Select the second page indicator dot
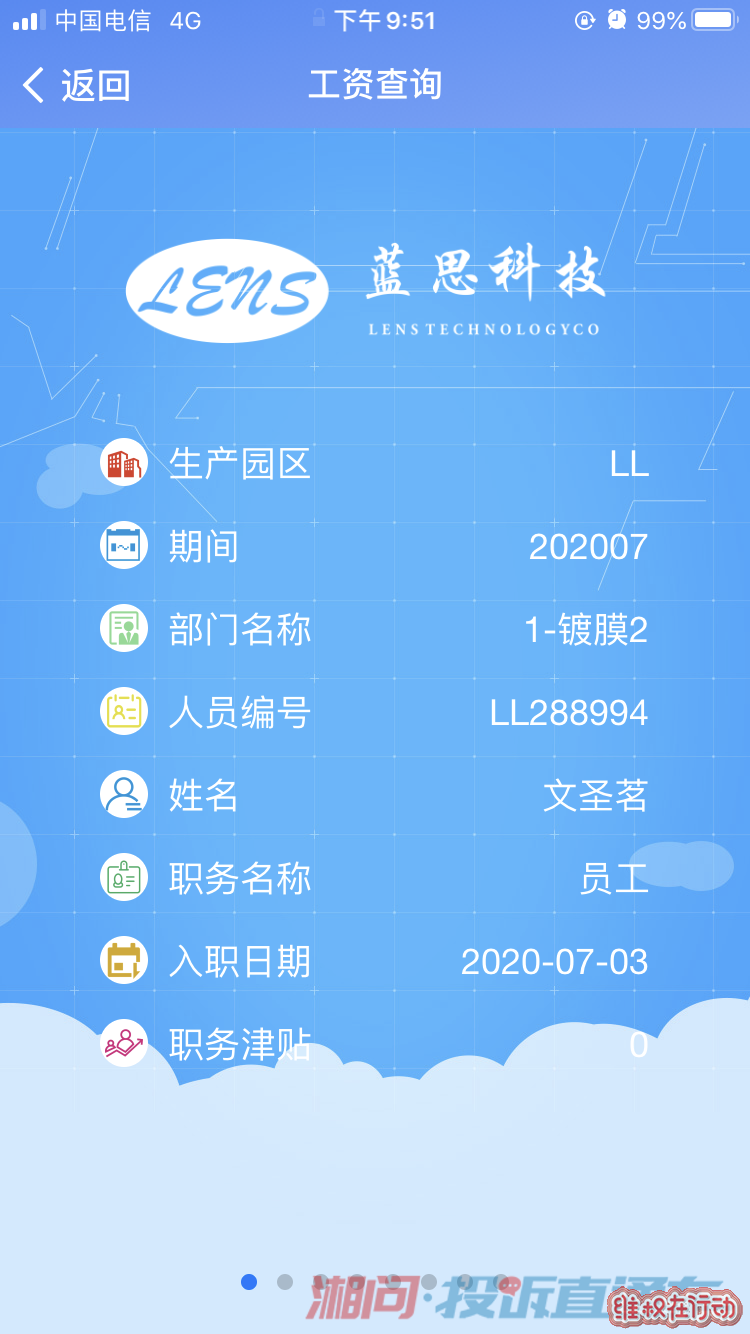Viewport: 750px width, 1334px height. (285, 1282)
